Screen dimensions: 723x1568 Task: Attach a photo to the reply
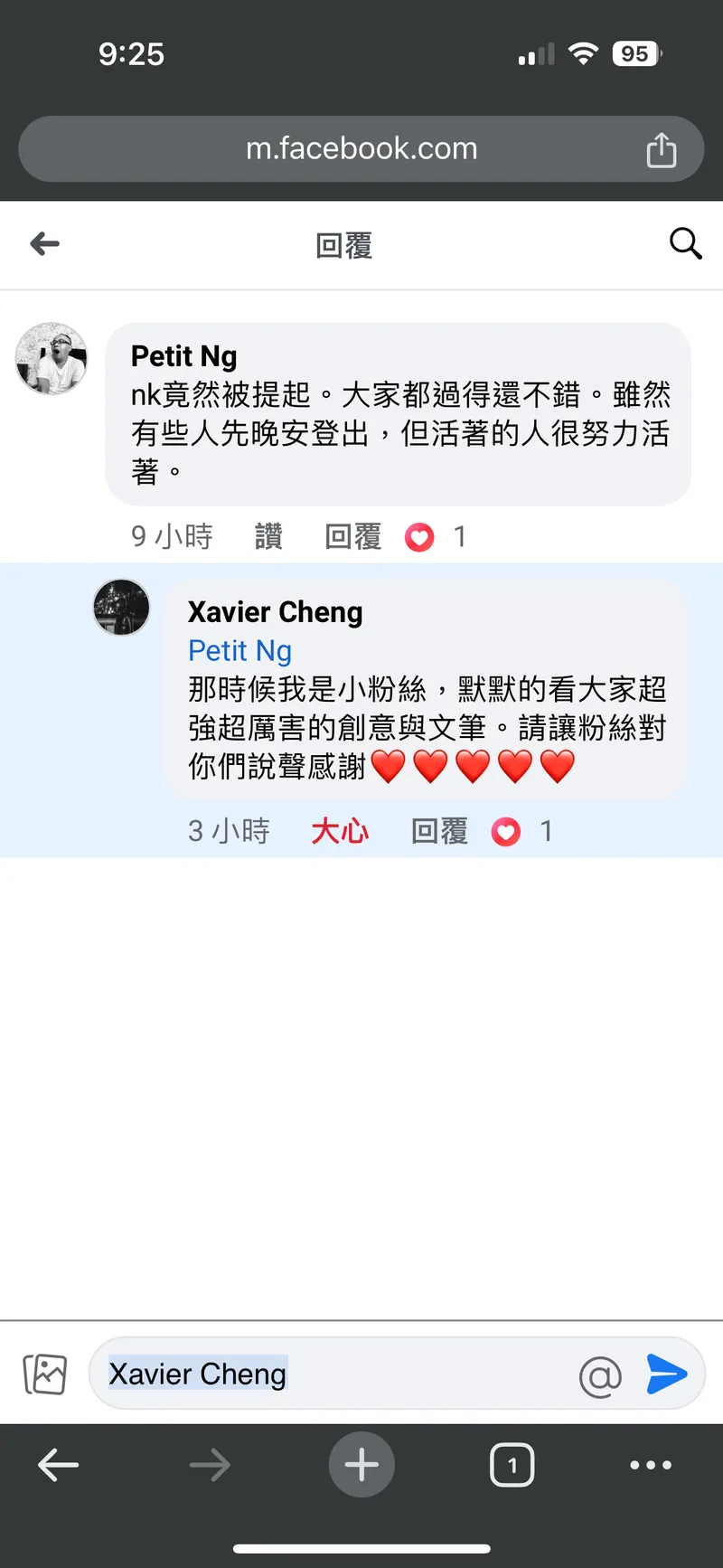[x=45, y=1374]
